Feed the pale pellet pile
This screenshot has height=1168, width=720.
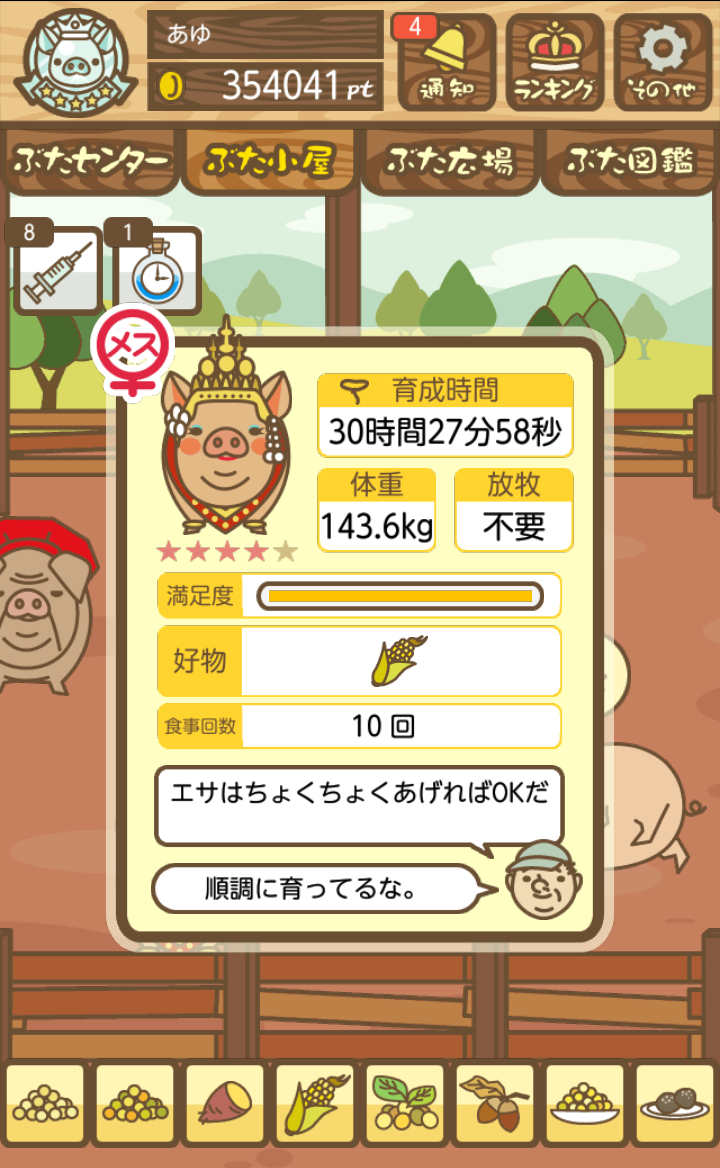point(45,1104)
